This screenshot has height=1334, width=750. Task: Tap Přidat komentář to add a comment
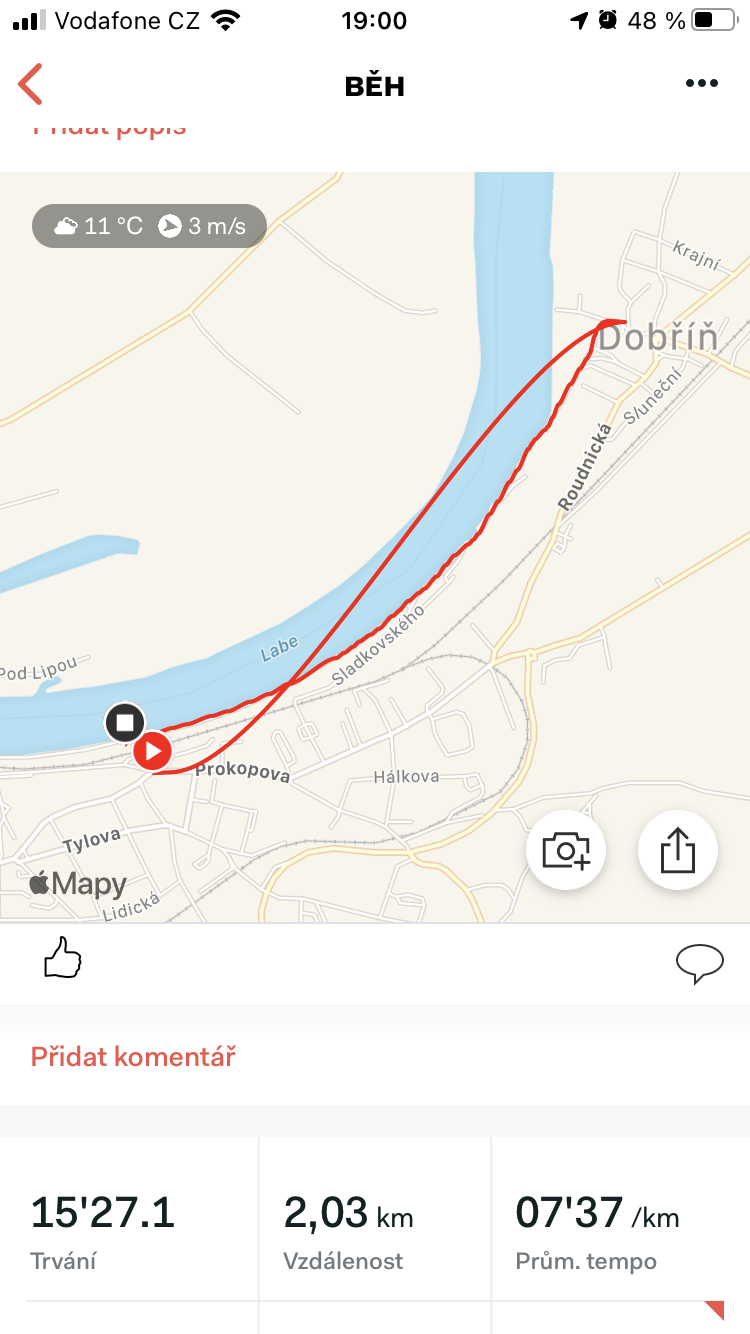133,1056
